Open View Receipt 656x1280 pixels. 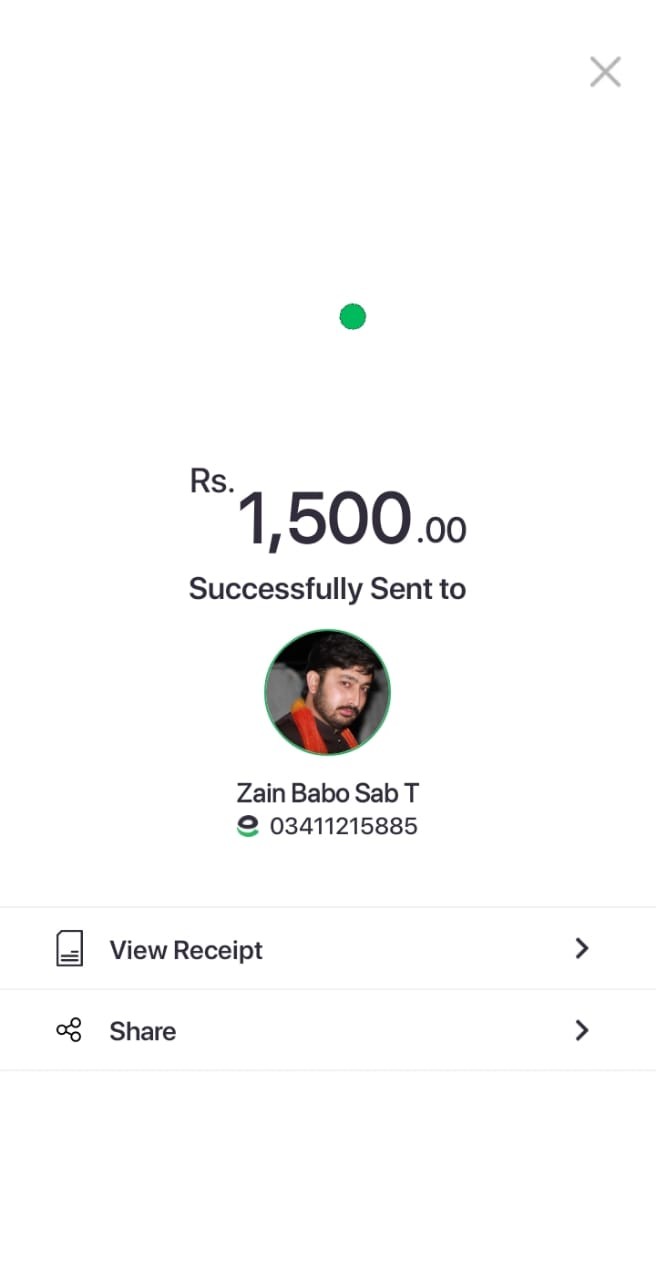(186, 949)
